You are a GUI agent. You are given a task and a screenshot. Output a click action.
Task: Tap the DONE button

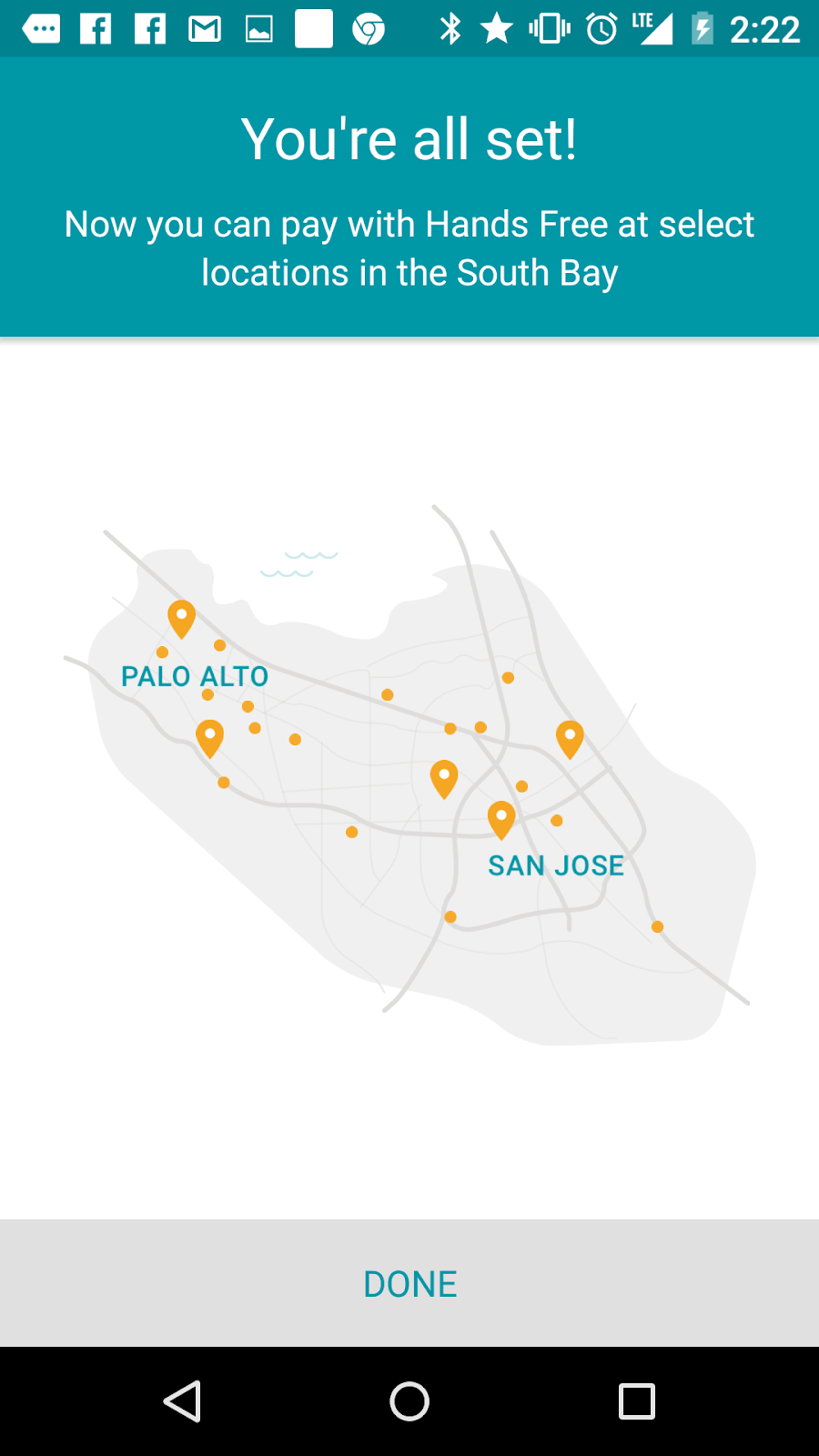409,1283
